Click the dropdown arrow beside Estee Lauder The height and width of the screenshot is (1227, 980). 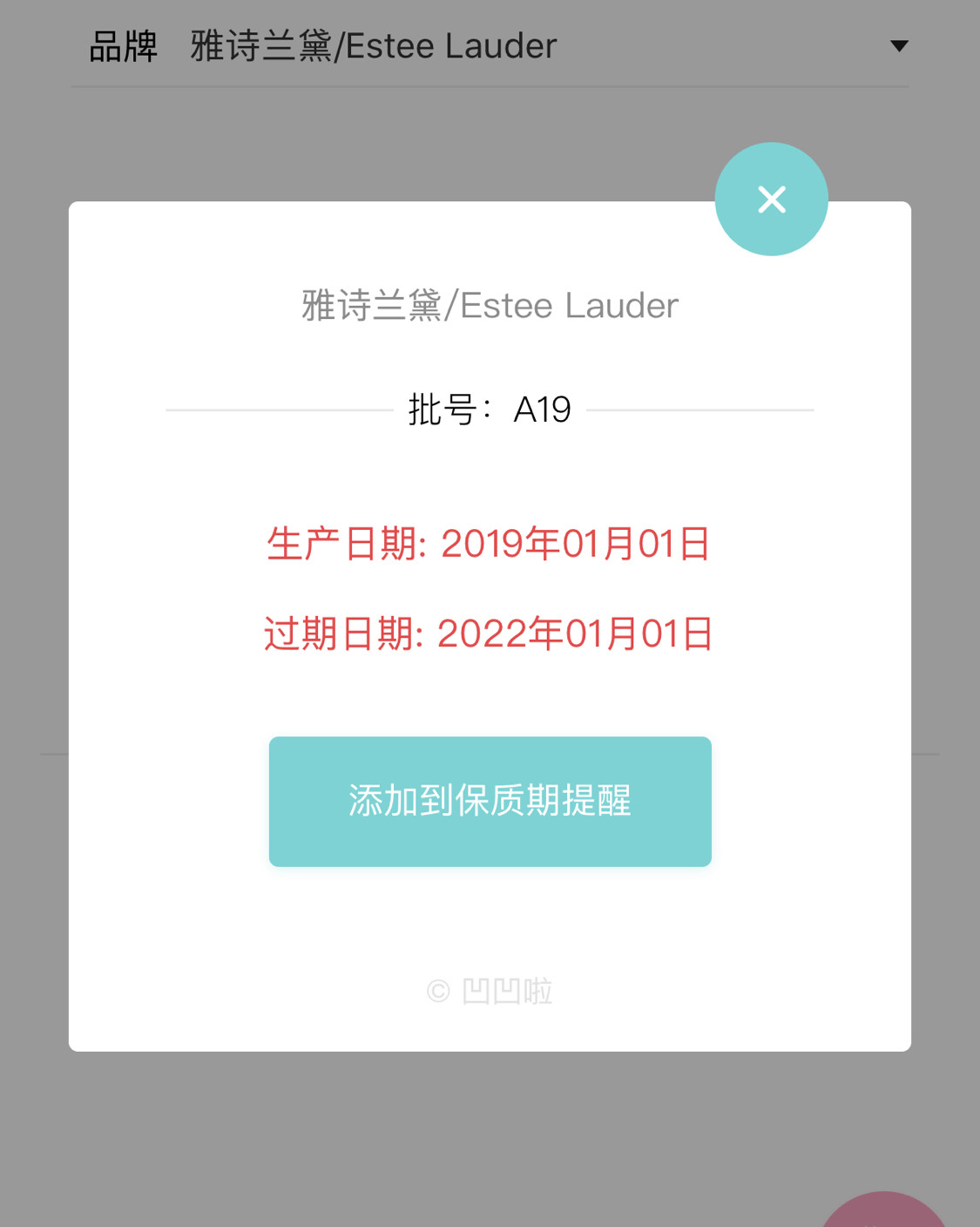[900, 44]
